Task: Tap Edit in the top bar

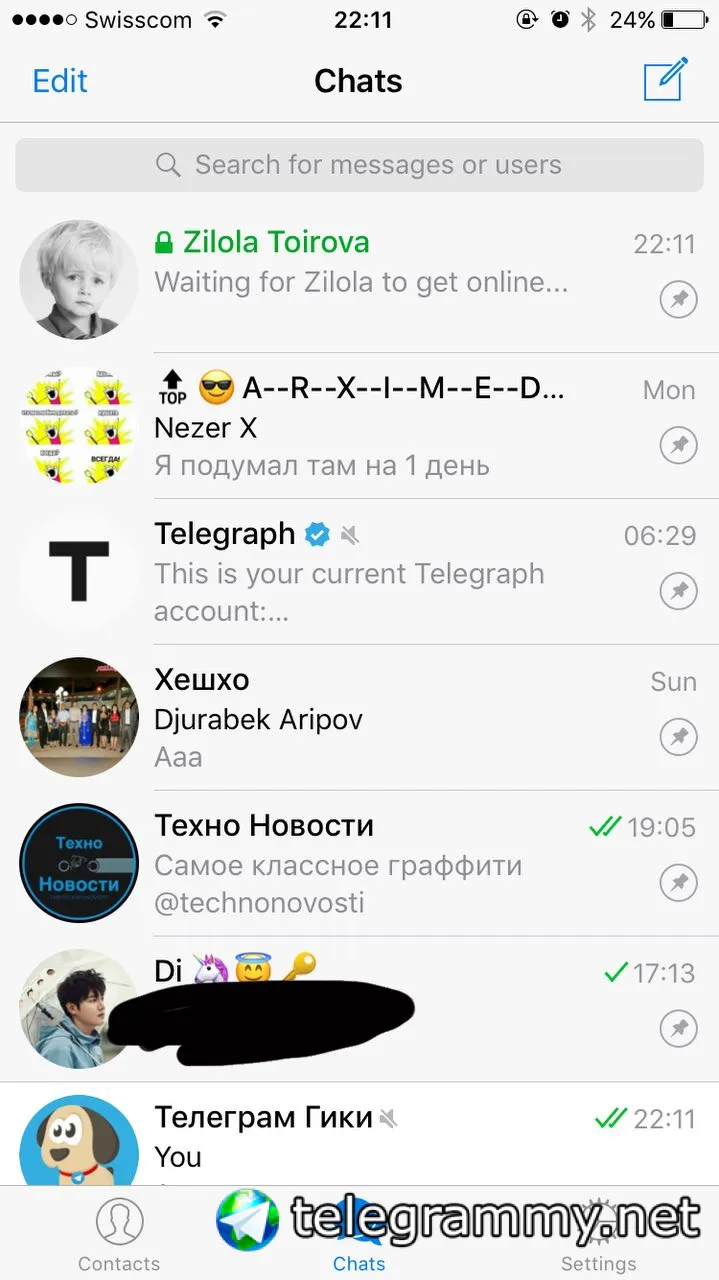Action: point(60,81)
